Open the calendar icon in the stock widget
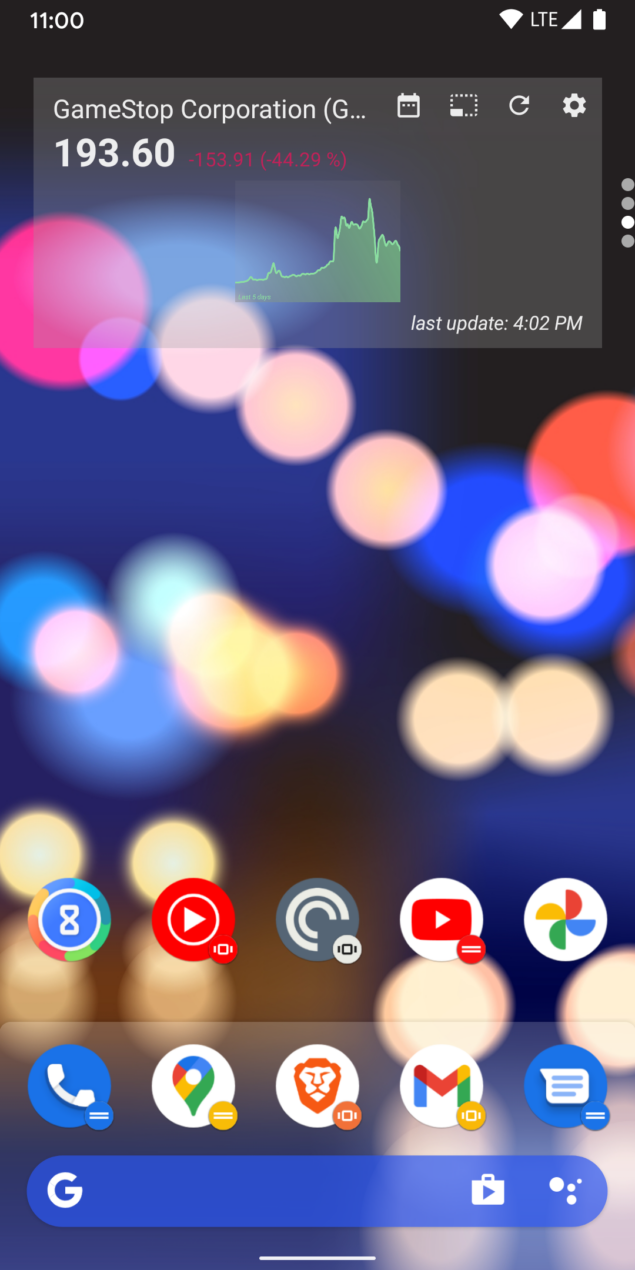Image resolution: width=635 pixels, height=1270 pixels. point(408,106)
